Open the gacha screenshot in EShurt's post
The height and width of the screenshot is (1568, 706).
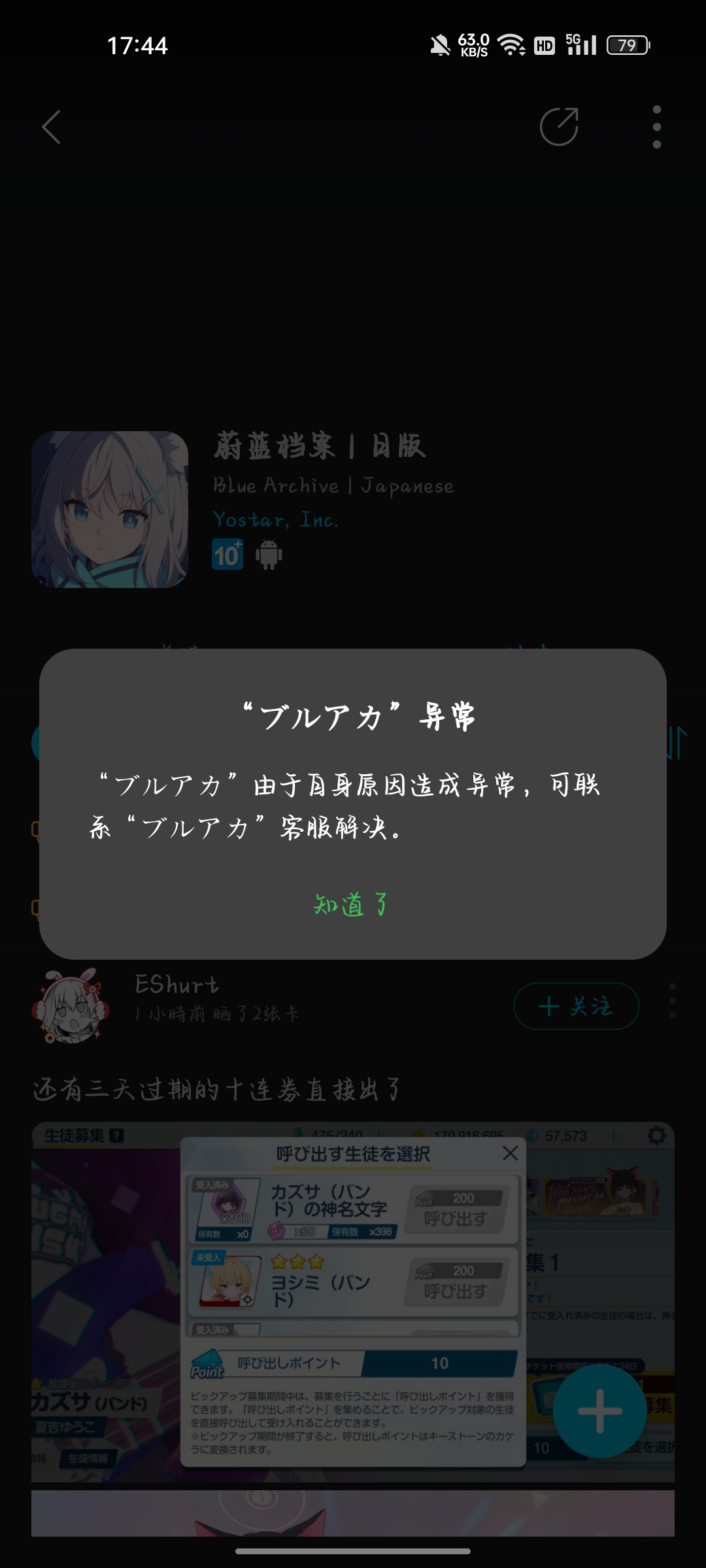[x=353, y=1300]
